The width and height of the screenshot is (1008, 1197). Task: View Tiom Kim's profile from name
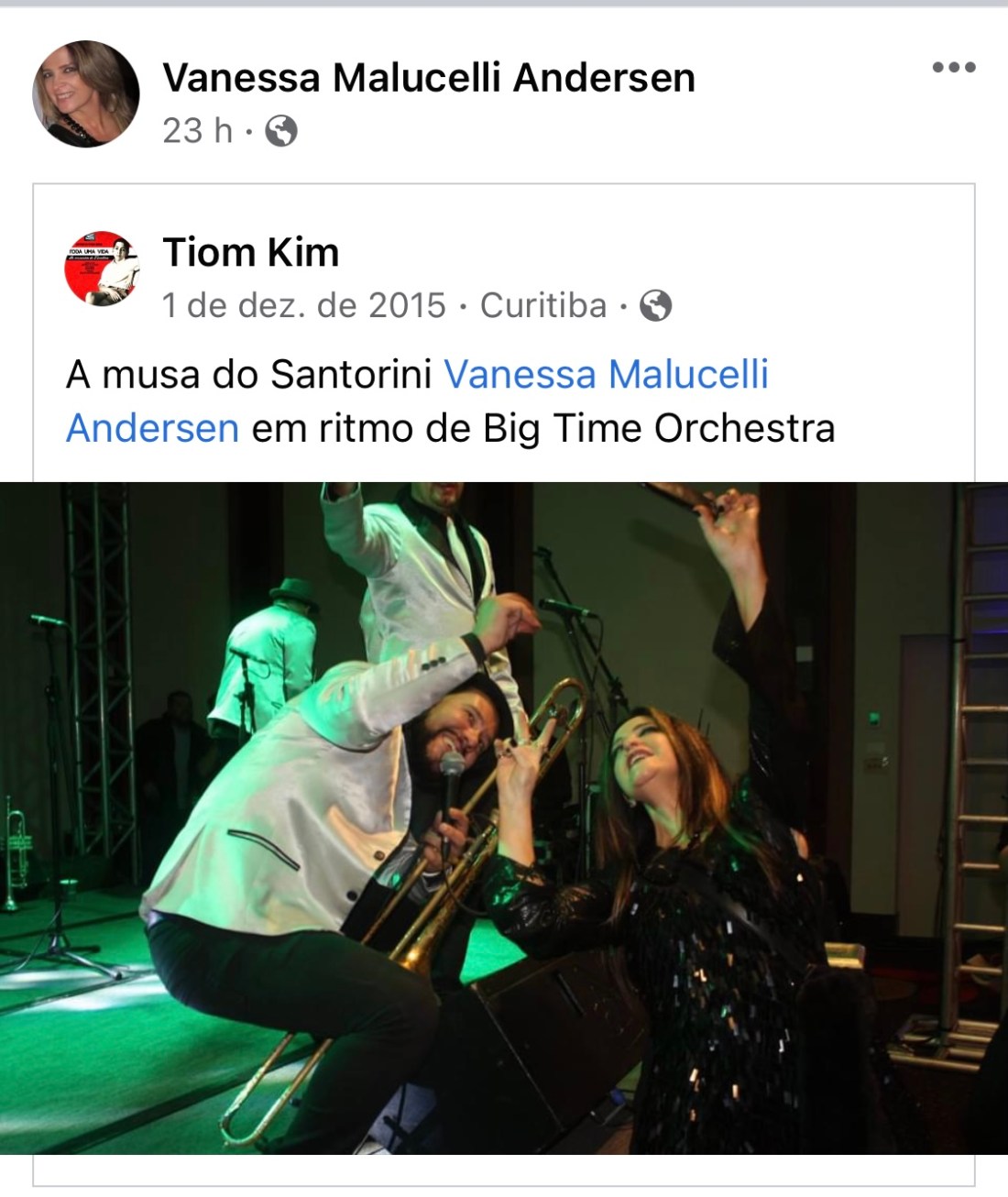pyautogui.click(x=250, y=252)
